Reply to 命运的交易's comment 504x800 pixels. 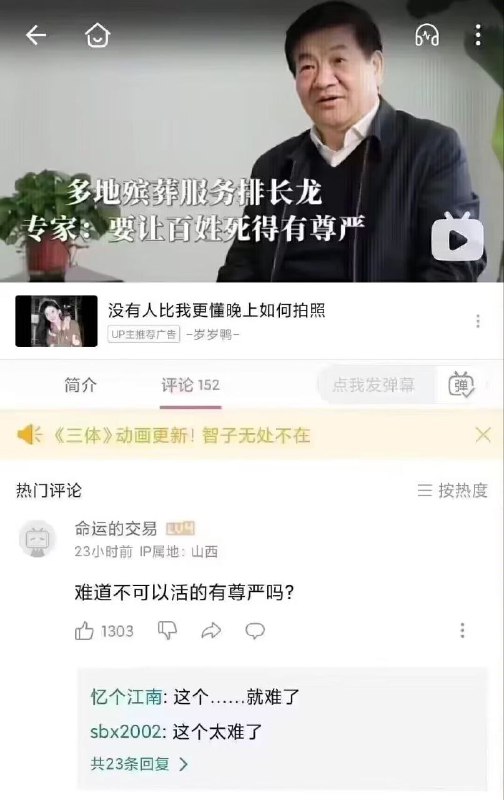tap(255, 631)
